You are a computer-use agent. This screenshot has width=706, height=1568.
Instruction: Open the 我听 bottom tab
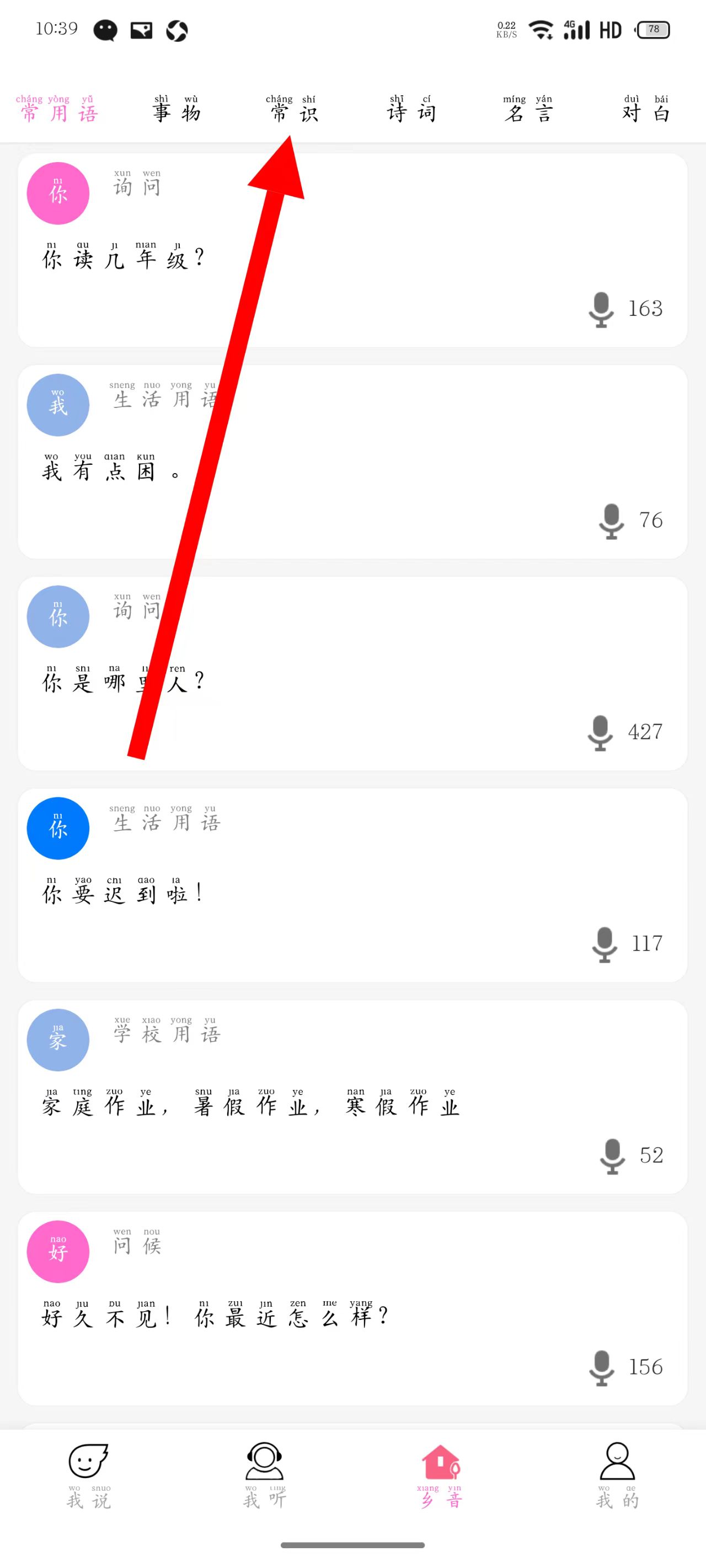pyautogui.click(x=264, y=1475)
